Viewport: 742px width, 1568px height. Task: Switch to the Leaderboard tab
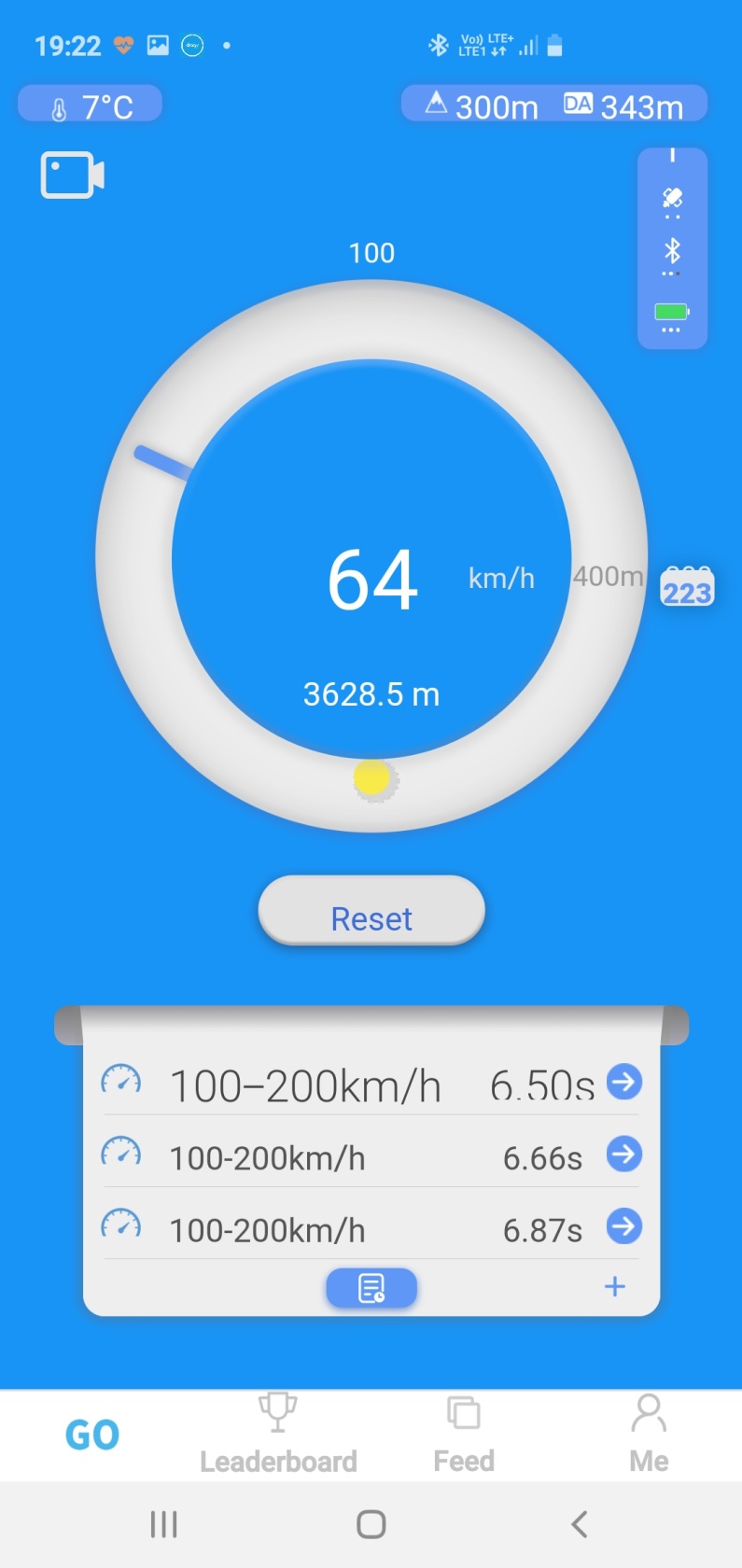pyautogui.click(x=278, y=1435)
